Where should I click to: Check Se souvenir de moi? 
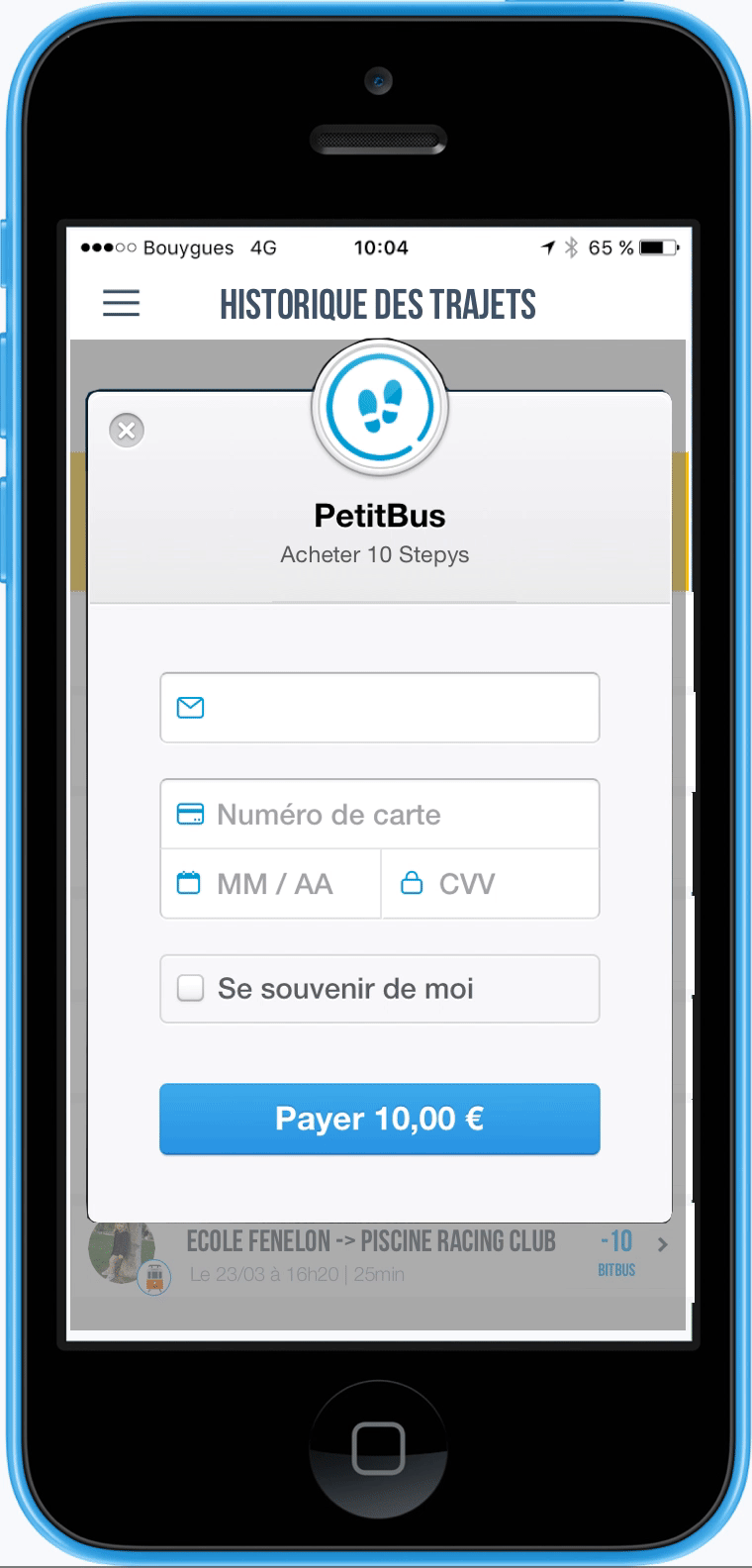click(190, 988)
